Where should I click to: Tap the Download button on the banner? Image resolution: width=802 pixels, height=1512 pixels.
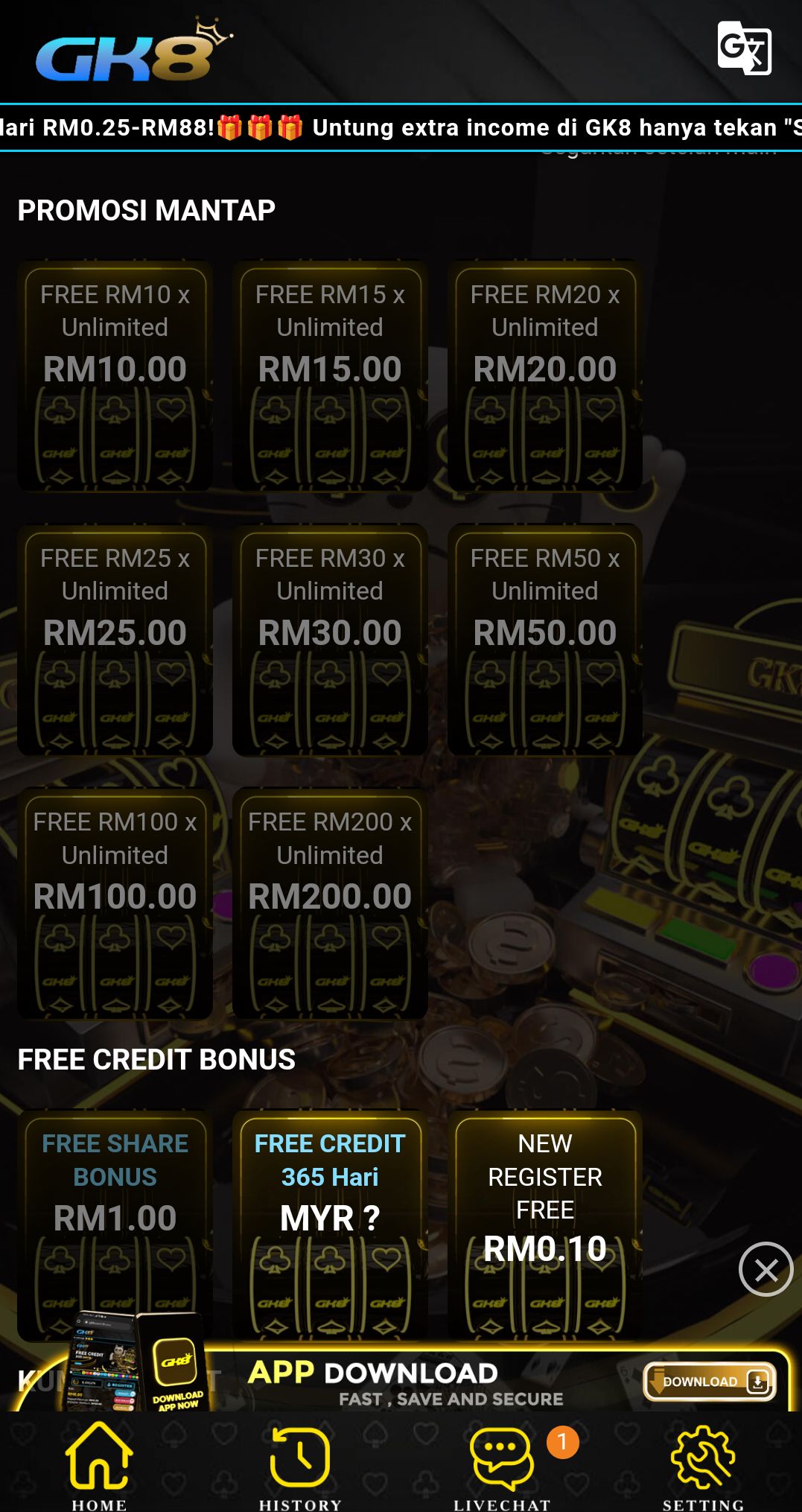(x=710, y=1382)
